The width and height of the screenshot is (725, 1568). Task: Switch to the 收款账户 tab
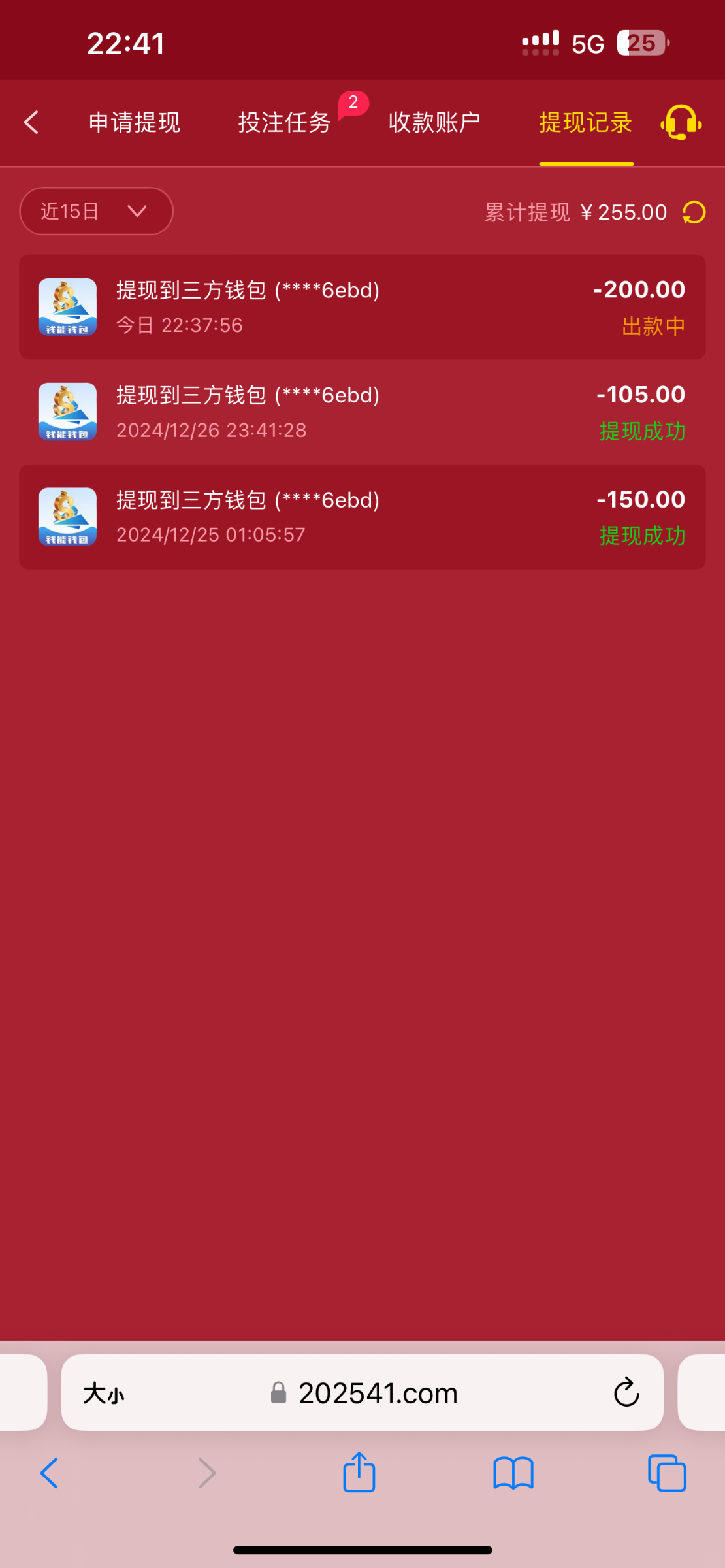(x=434, y=122)
